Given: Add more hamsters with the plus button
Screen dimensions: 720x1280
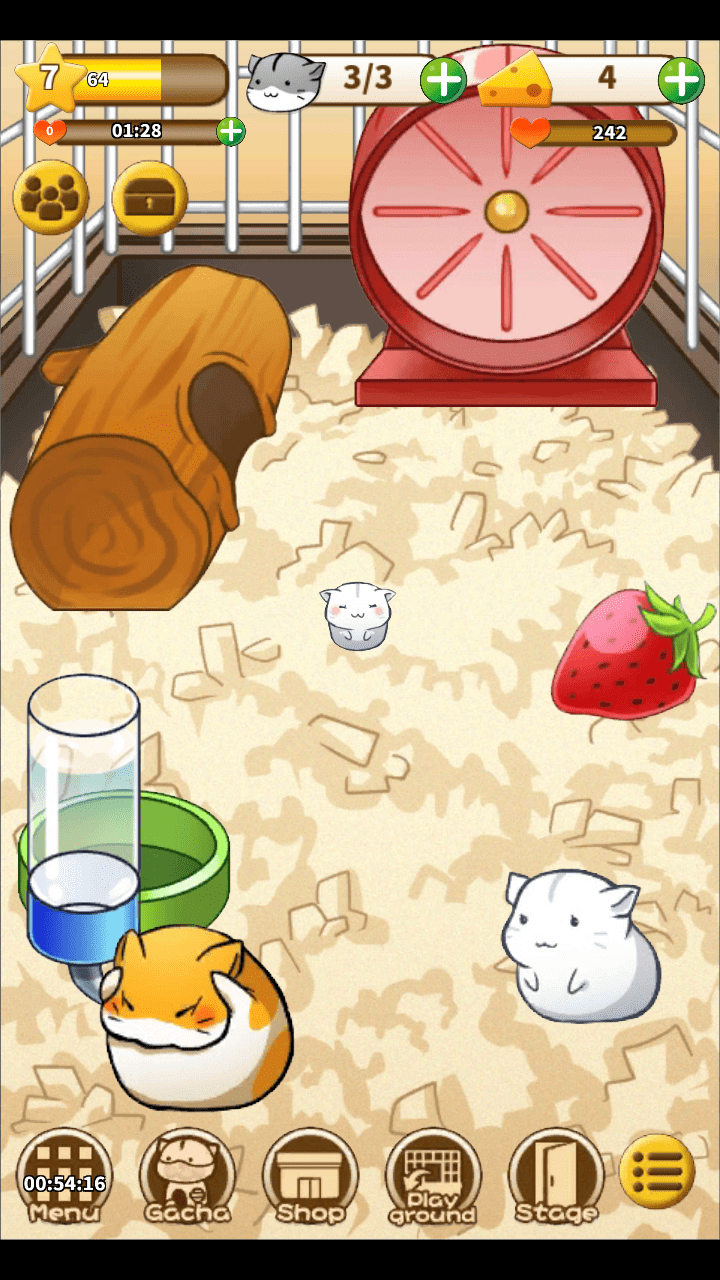Looking at the screenshot, I should pos(442,80).
